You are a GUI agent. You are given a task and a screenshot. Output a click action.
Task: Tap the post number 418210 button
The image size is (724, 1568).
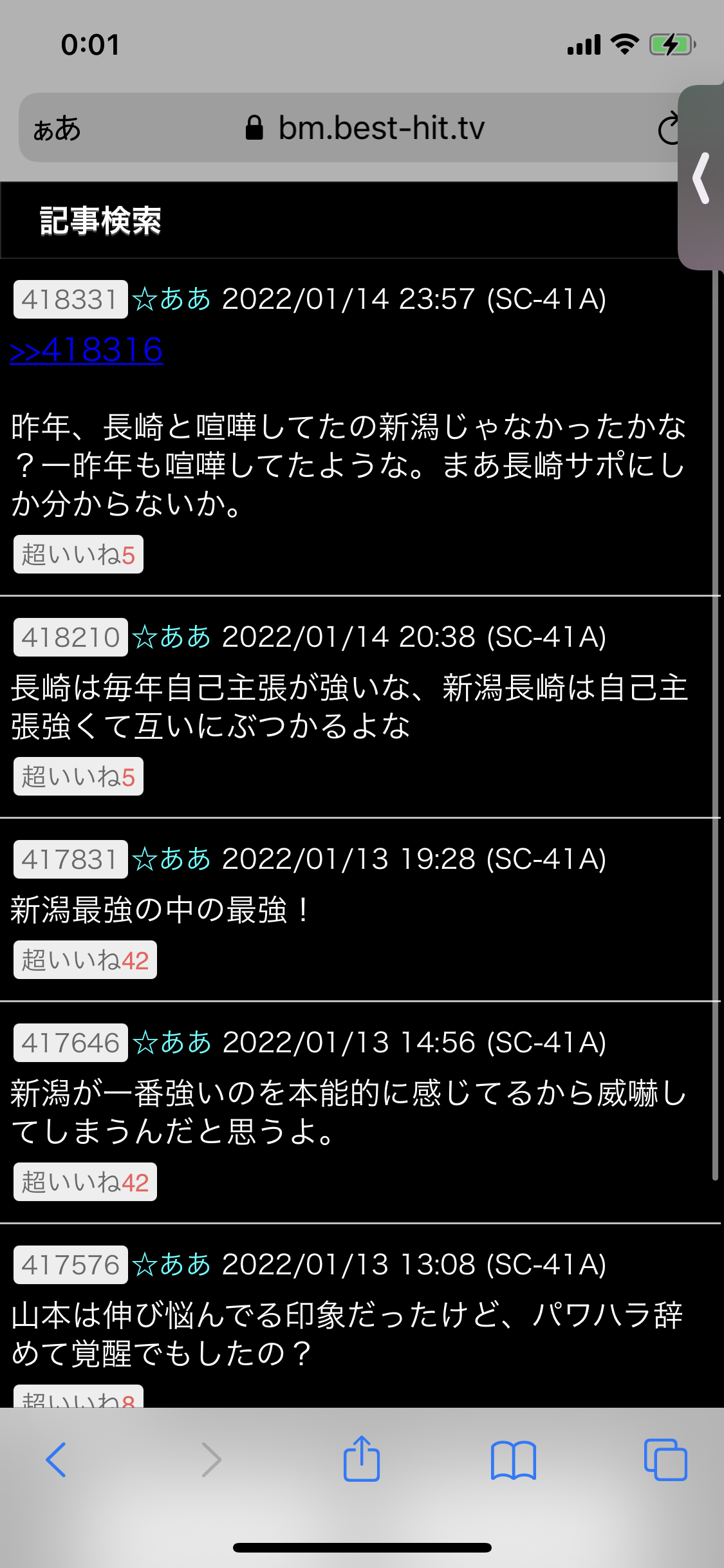point(70,637)
